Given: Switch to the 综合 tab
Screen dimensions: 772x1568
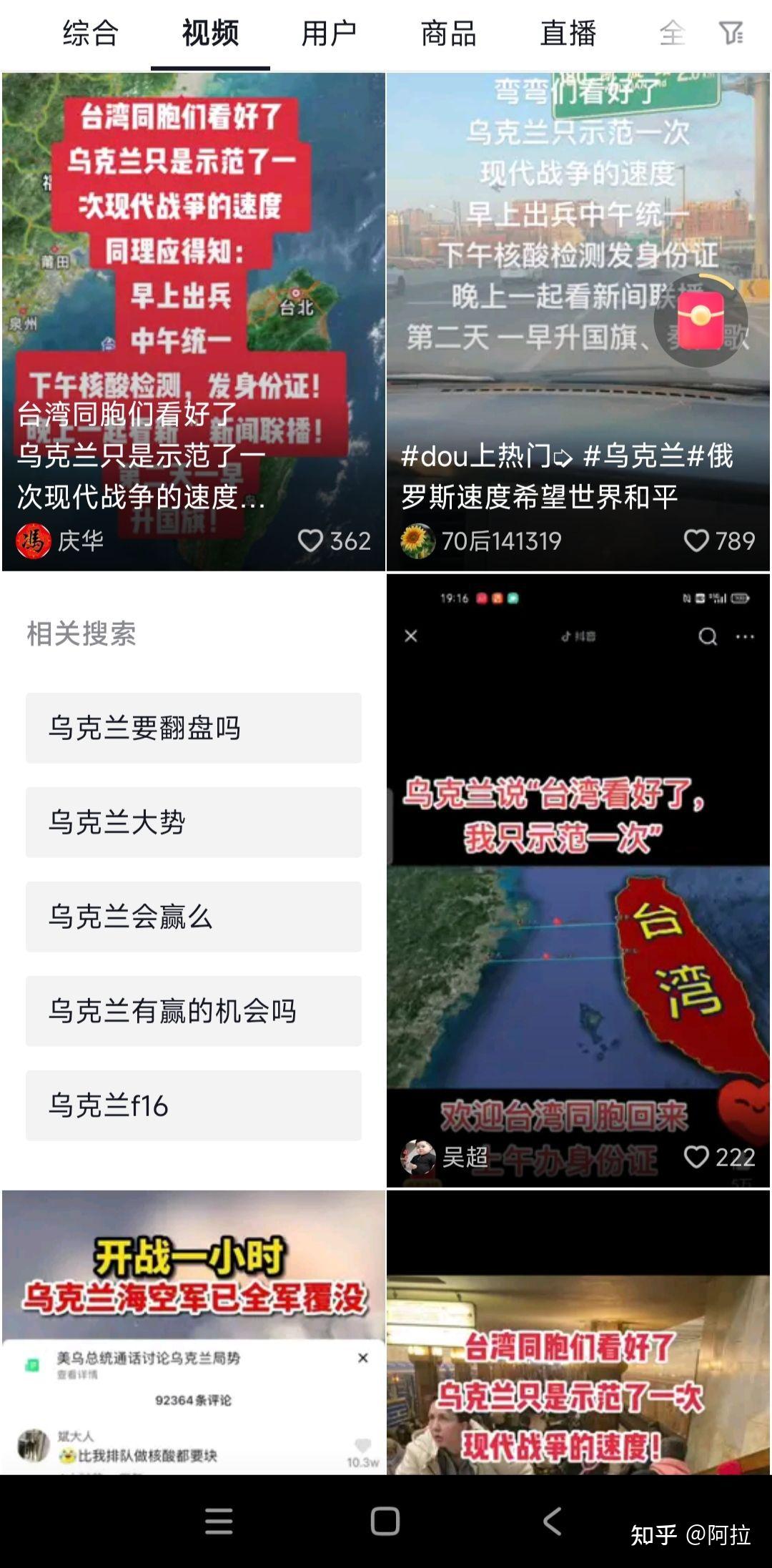Looking at the screenshot, I should click(90, 33).
